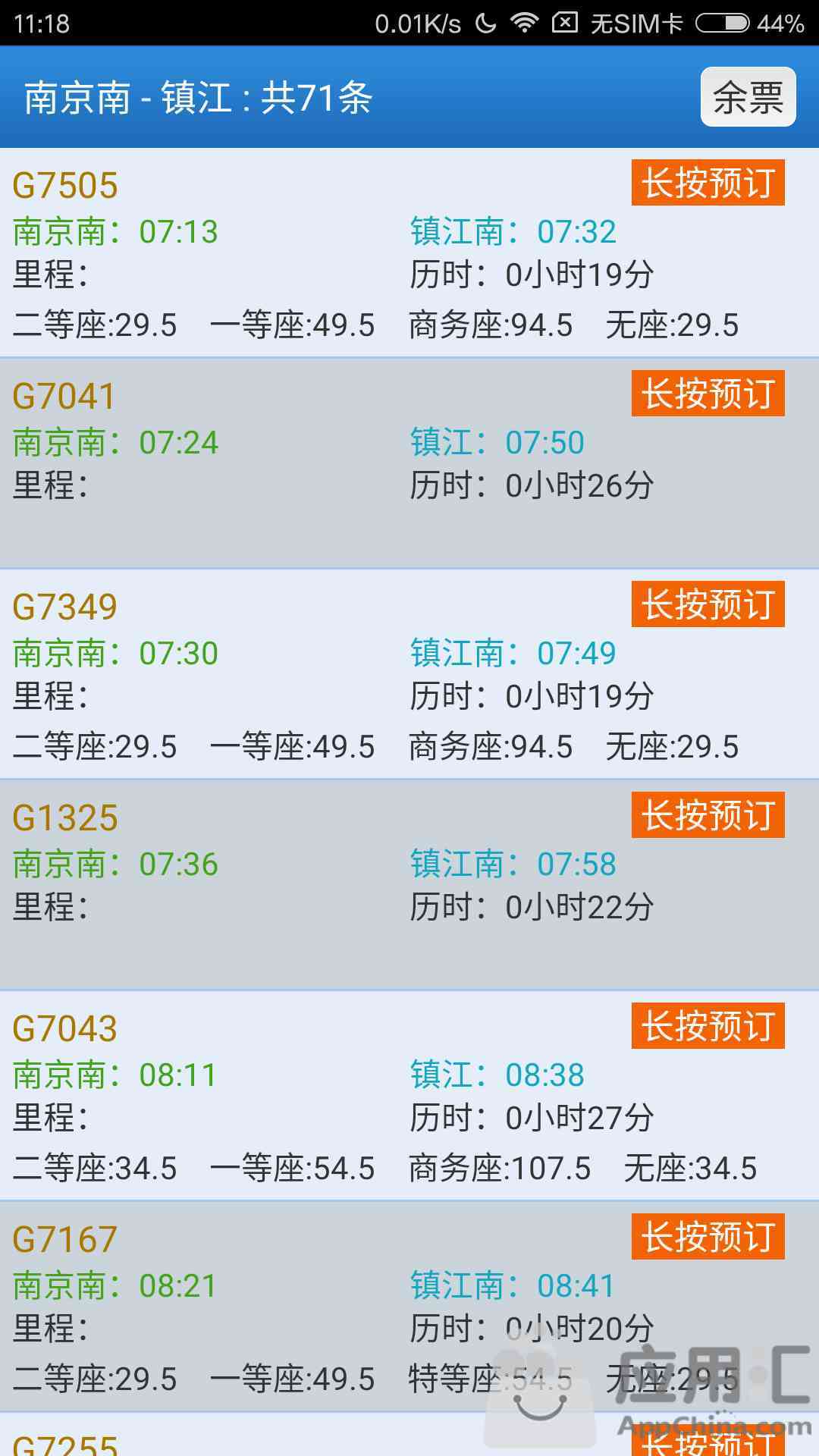Open the G7505 train row departing 07:13
The width and height of the screenshot is (819, 1456).
coord(409,253)
